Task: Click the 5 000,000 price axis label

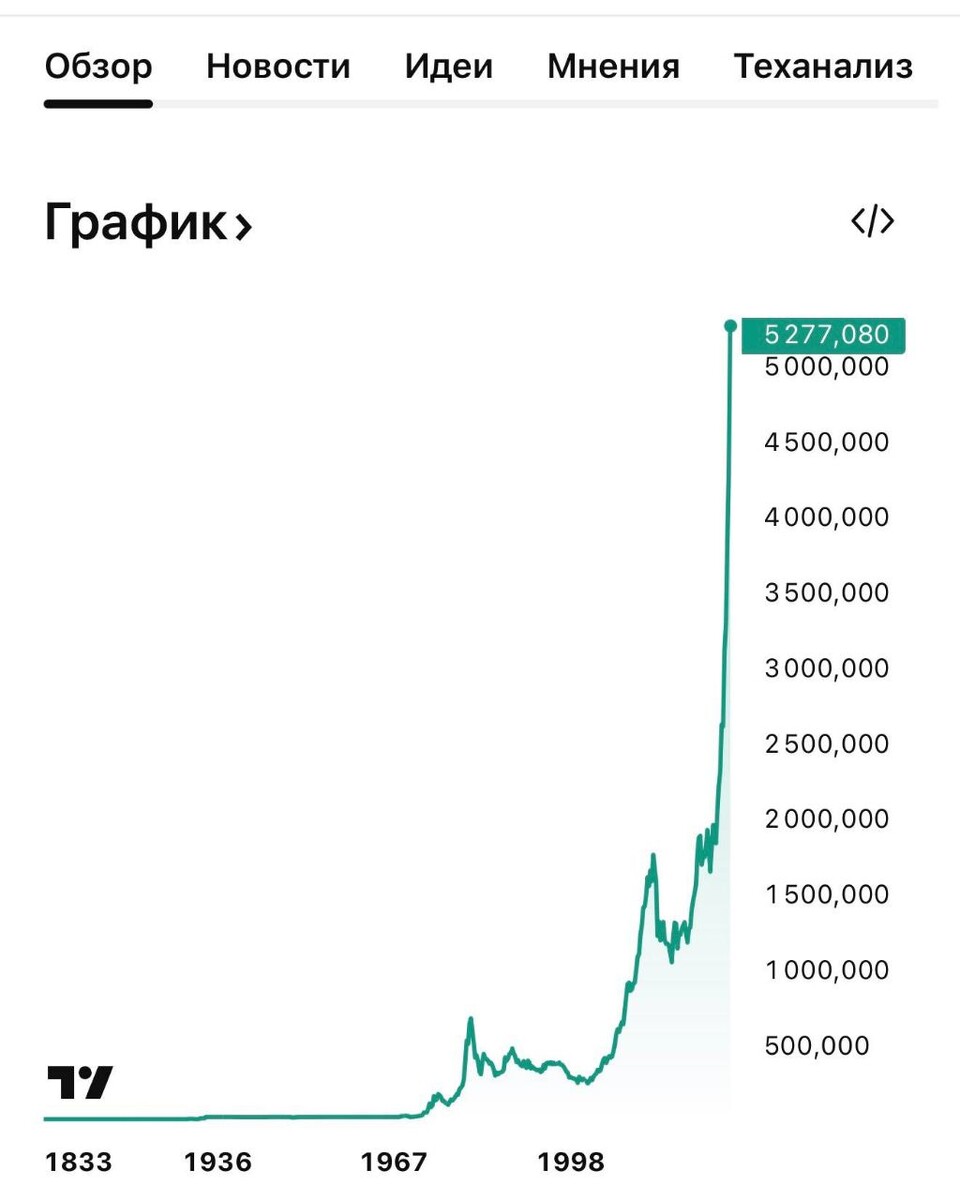Action: point(826,367)
